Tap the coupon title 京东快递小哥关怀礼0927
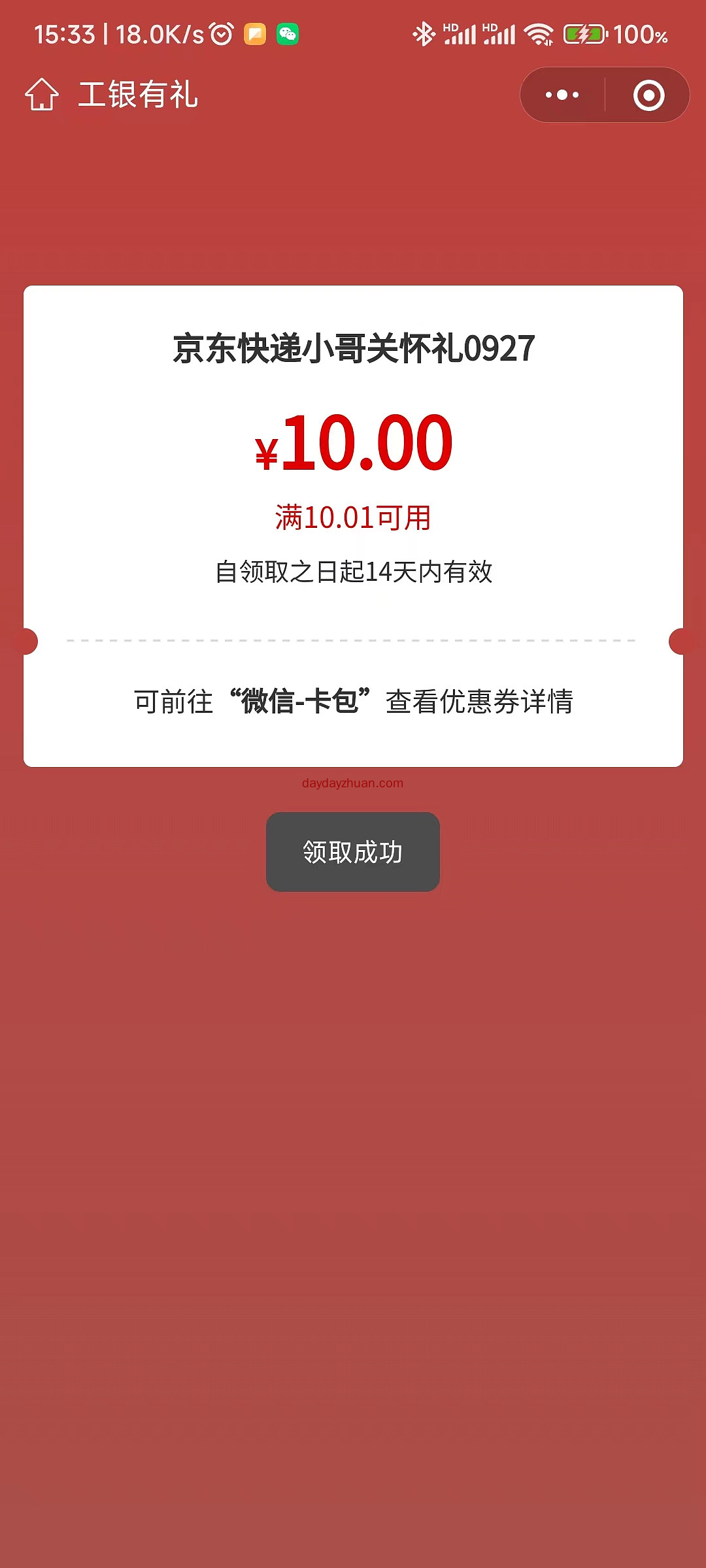The width and height of the screenshot is (706, 1568). pos(352,349)
